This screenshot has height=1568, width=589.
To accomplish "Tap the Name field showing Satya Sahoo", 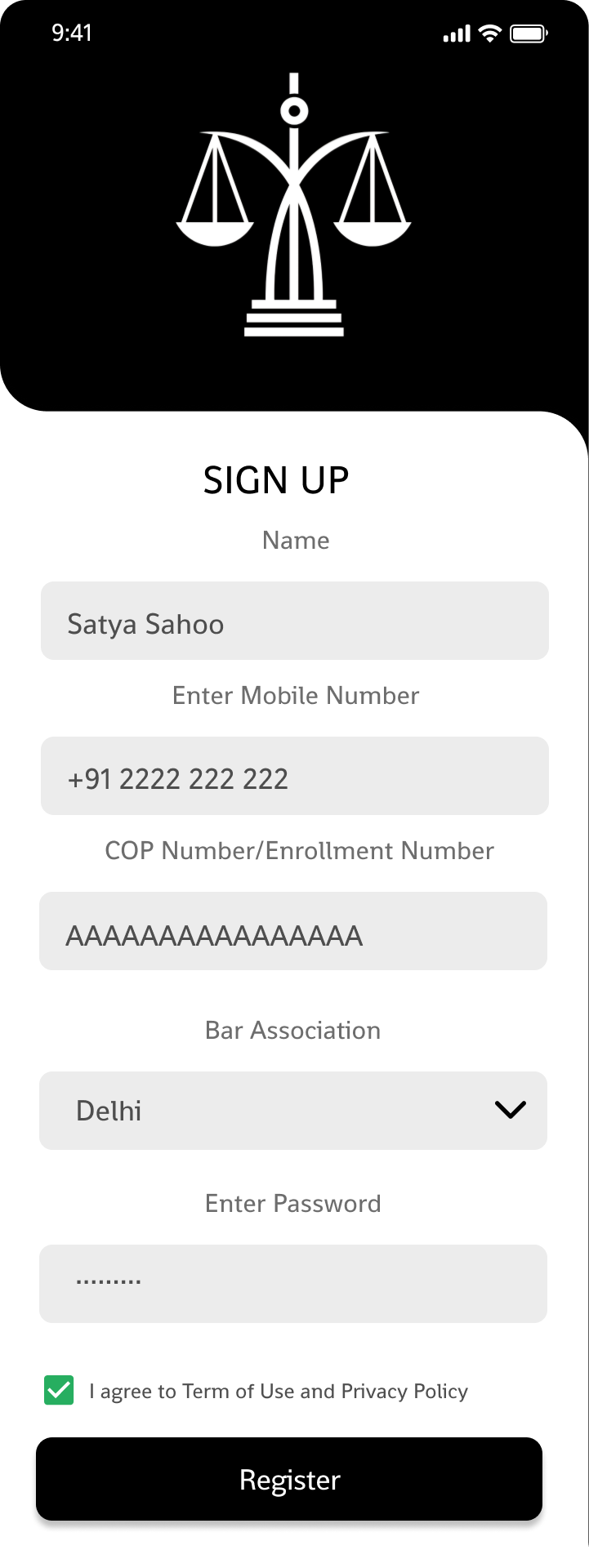I will (x=294, y=621).
